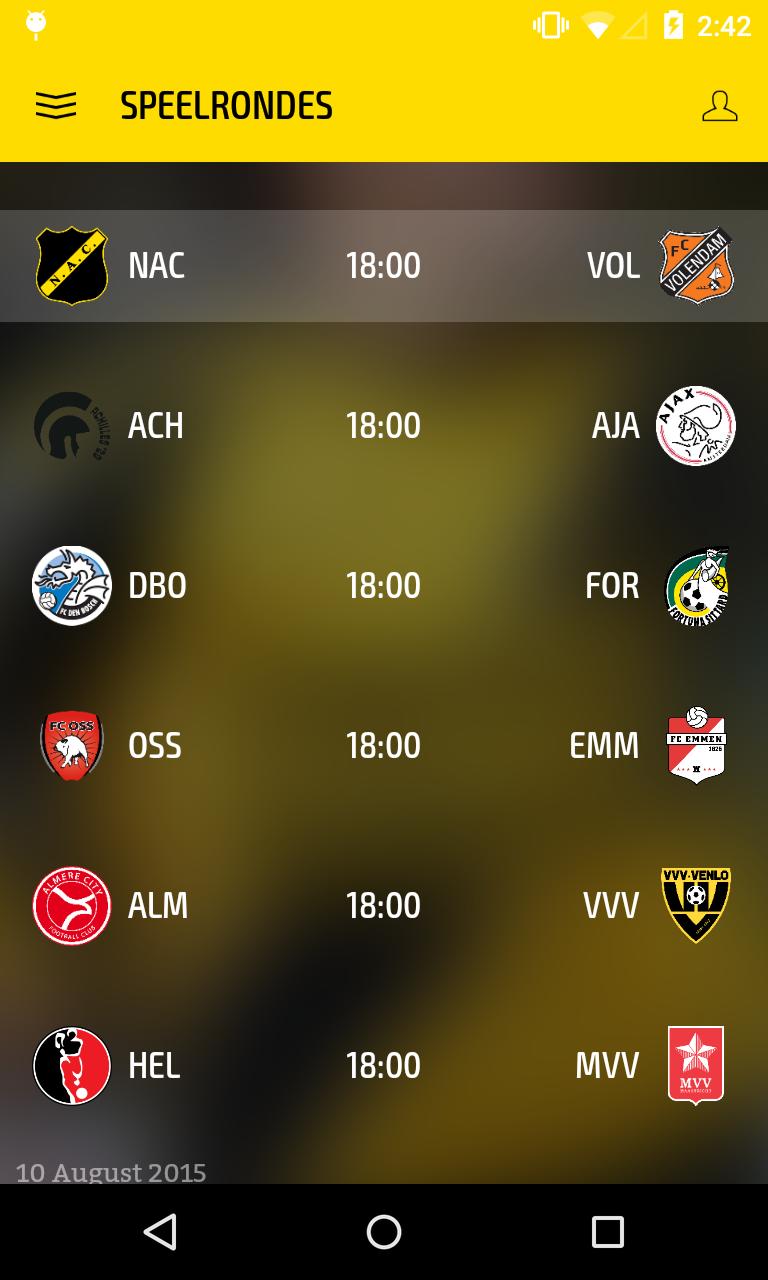Viewport: 768px width, 1280px height.
Task: Select the Achilles '29 club crest
Action: [71, 425]
